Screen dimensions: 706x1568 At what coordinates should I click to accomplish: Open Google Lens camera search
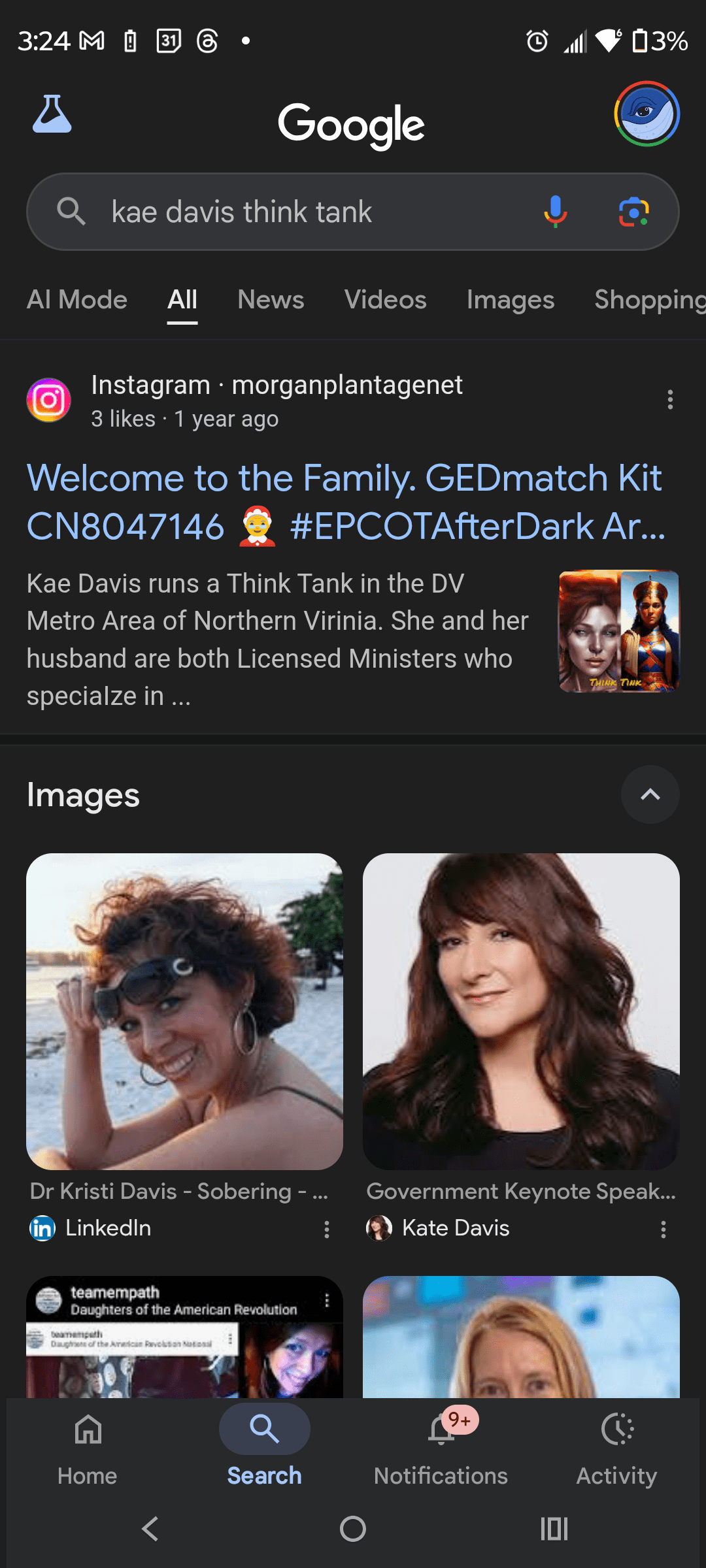coord(633,212)
